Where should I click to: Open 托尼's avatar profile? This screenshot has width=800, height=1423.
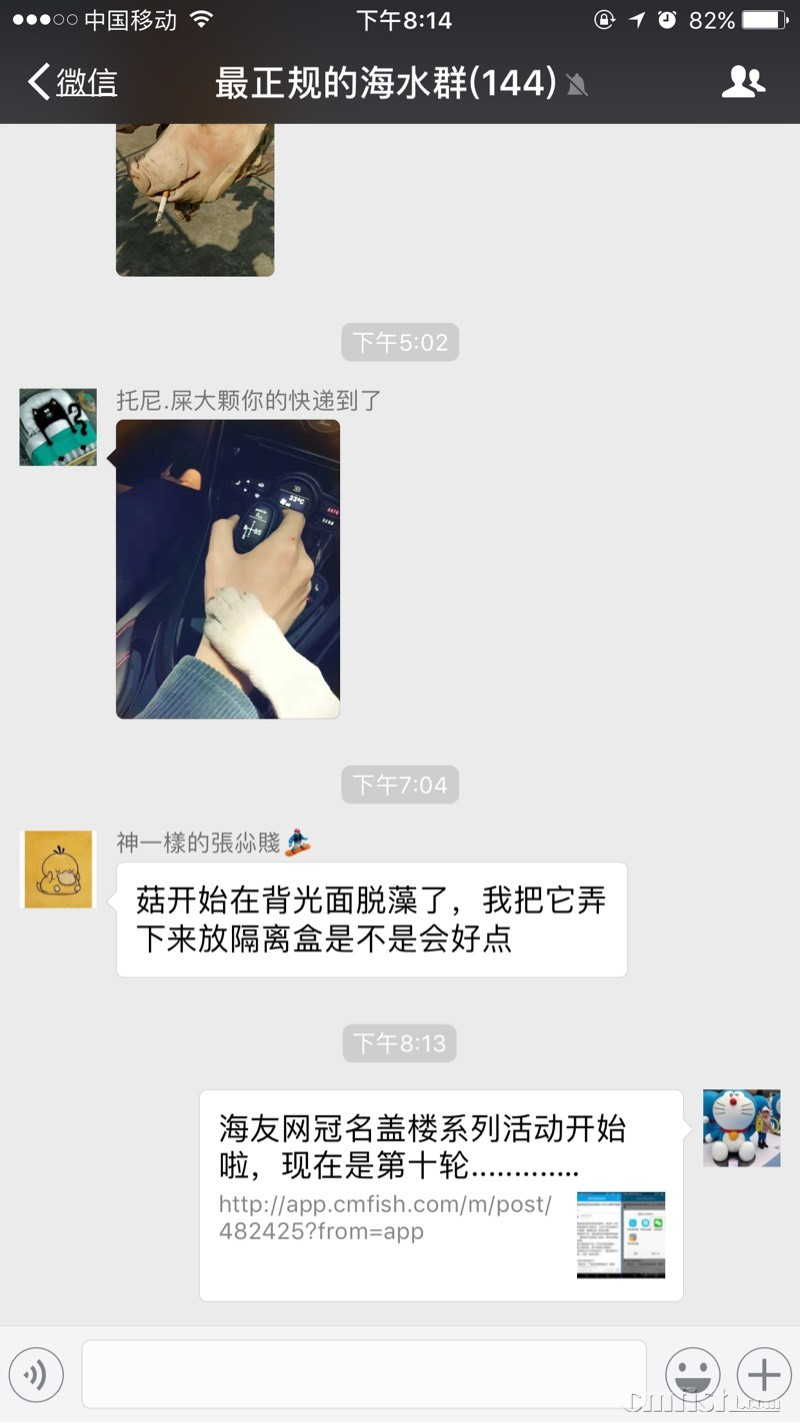[58, 427]
